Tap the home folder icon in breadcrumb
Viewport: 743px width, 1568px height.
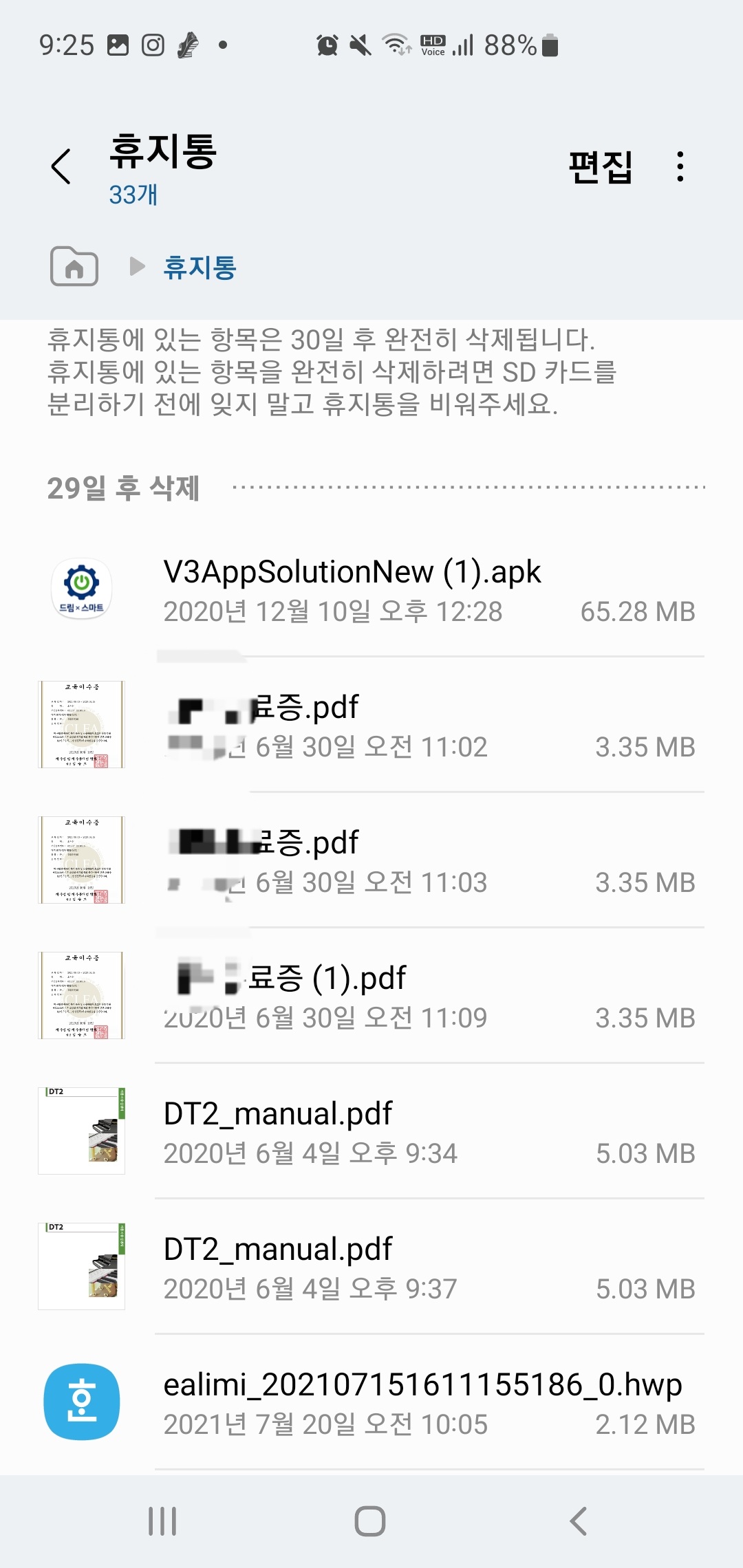click(72, 268)
